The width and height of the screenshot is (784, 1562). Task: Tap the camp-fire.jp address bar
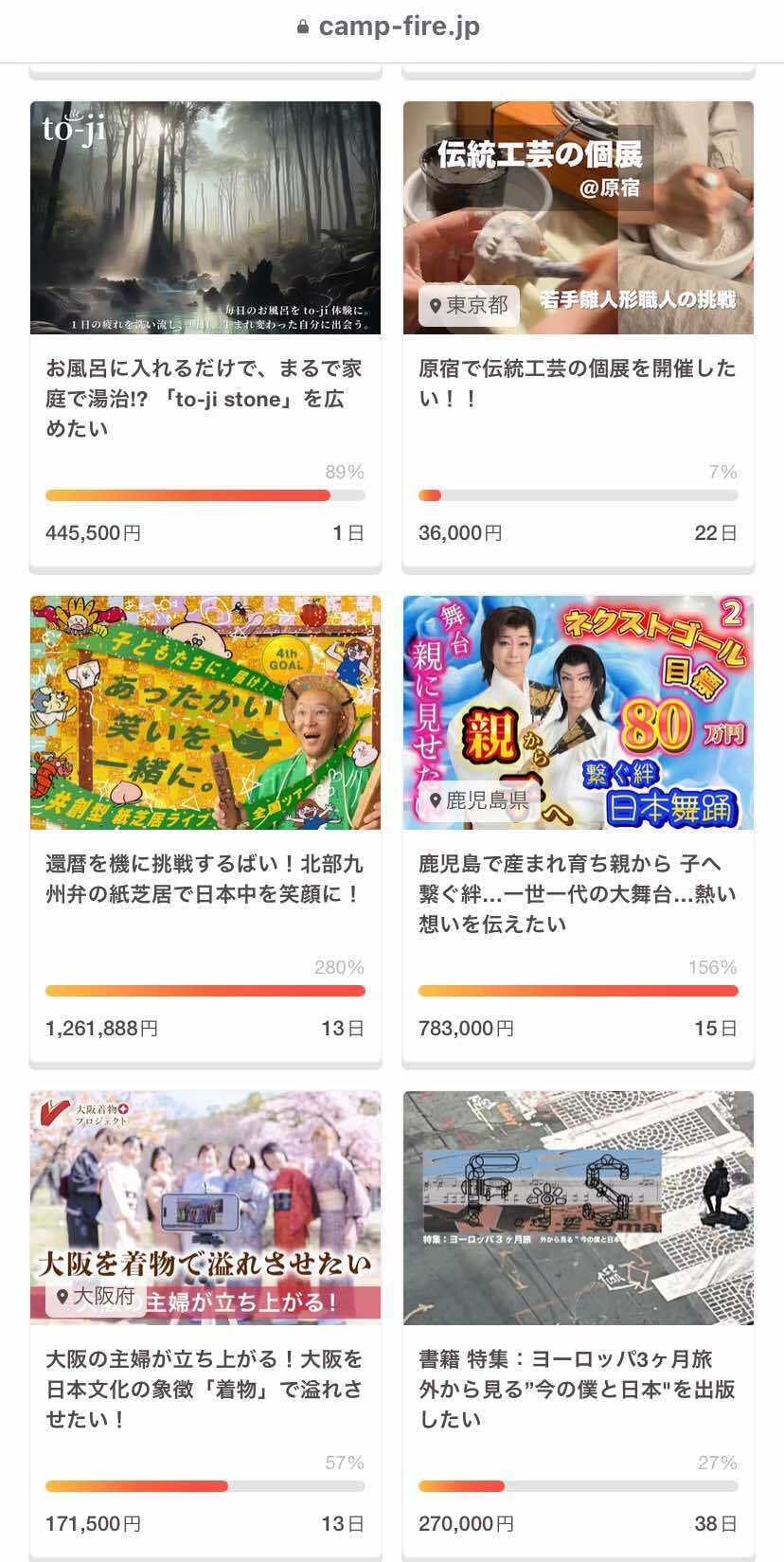390,27
